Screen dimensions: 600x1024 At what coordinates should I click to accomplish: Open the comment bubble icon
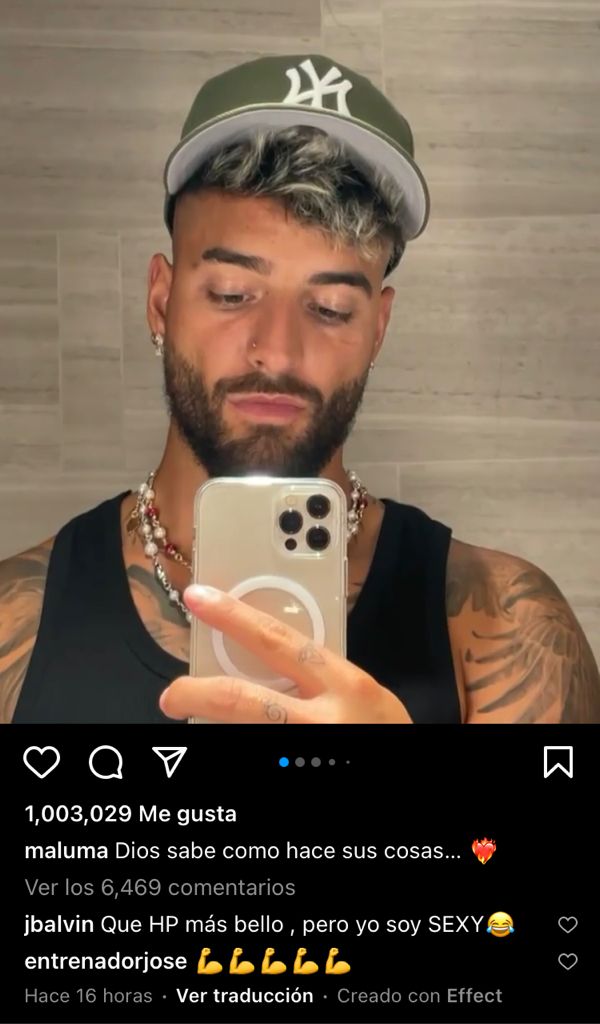pos(106,762)
